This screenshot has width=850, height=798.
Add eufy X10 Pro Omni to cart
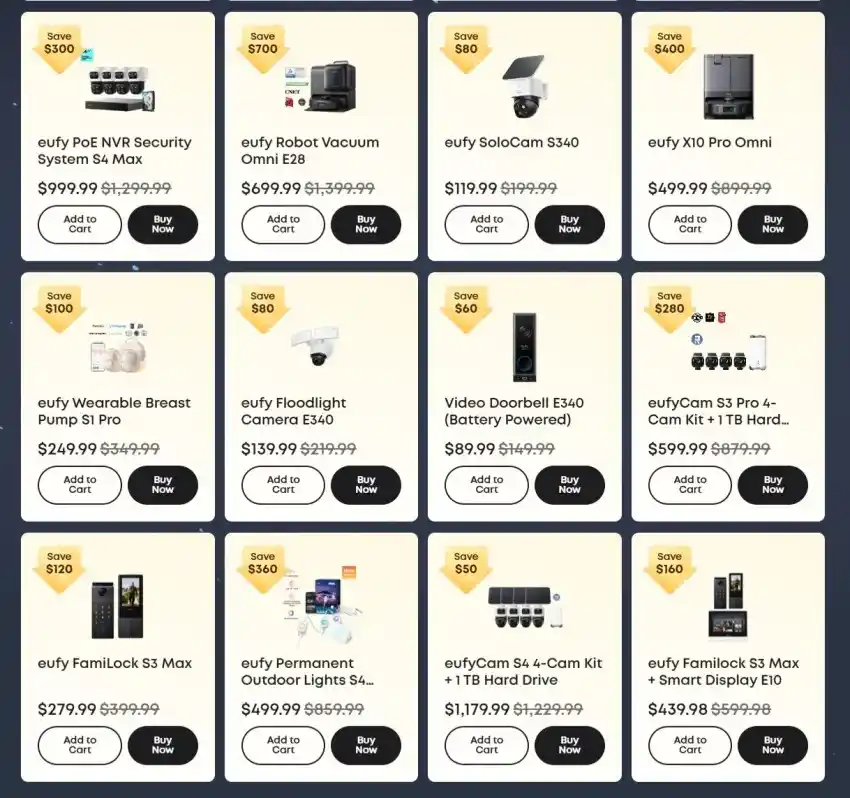pos(689,224)
